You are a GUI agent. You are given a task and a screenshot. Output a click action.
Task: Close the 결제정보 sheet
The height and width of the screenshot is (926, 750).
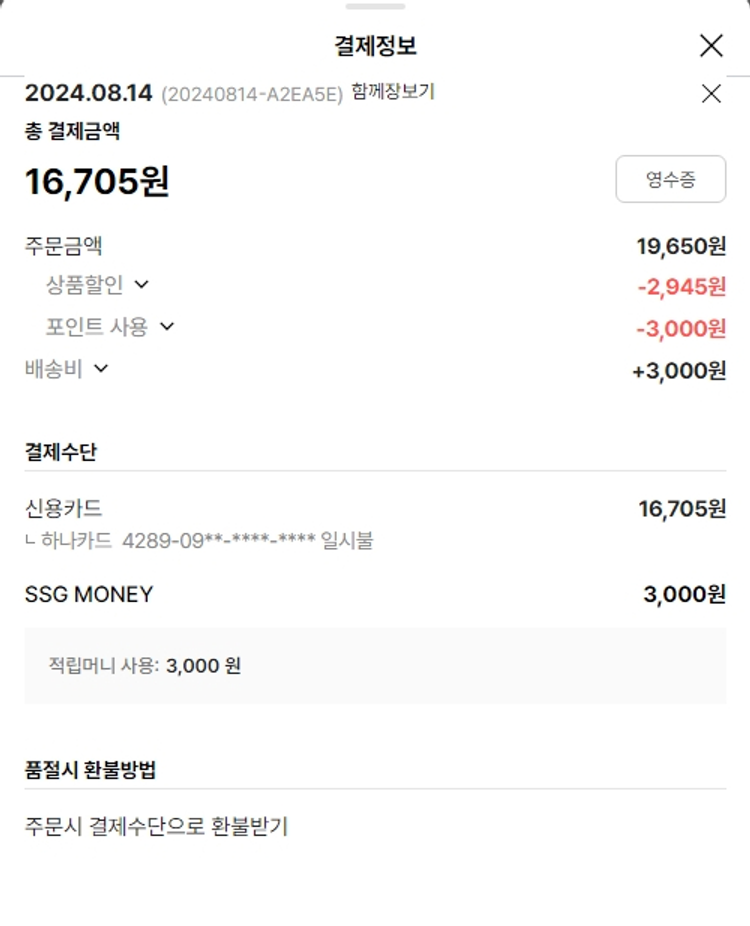click(x=711, y=45)
